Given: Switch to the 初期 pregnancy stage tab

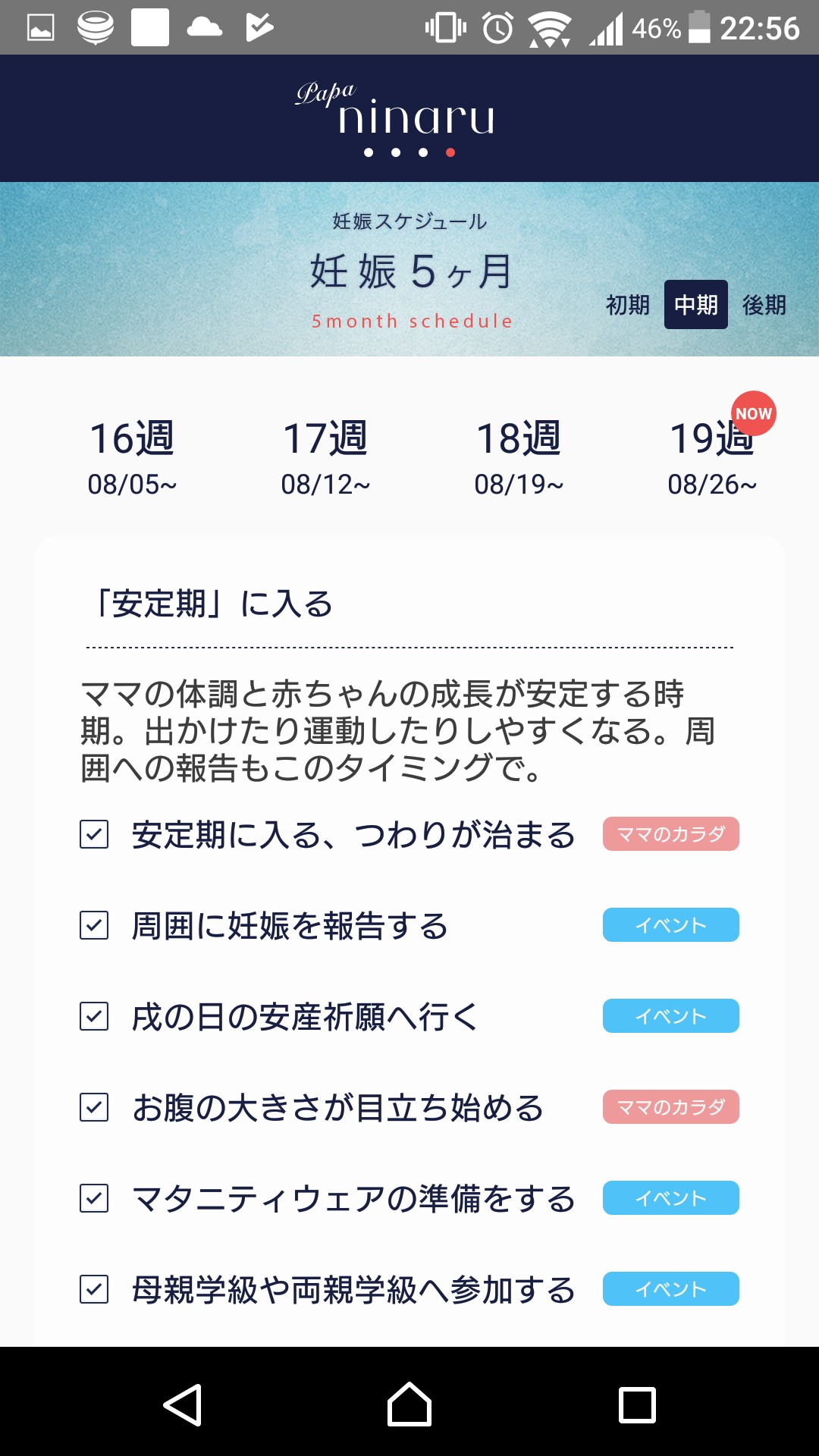Looking at the screenshot, I should [x=627, y=305].
